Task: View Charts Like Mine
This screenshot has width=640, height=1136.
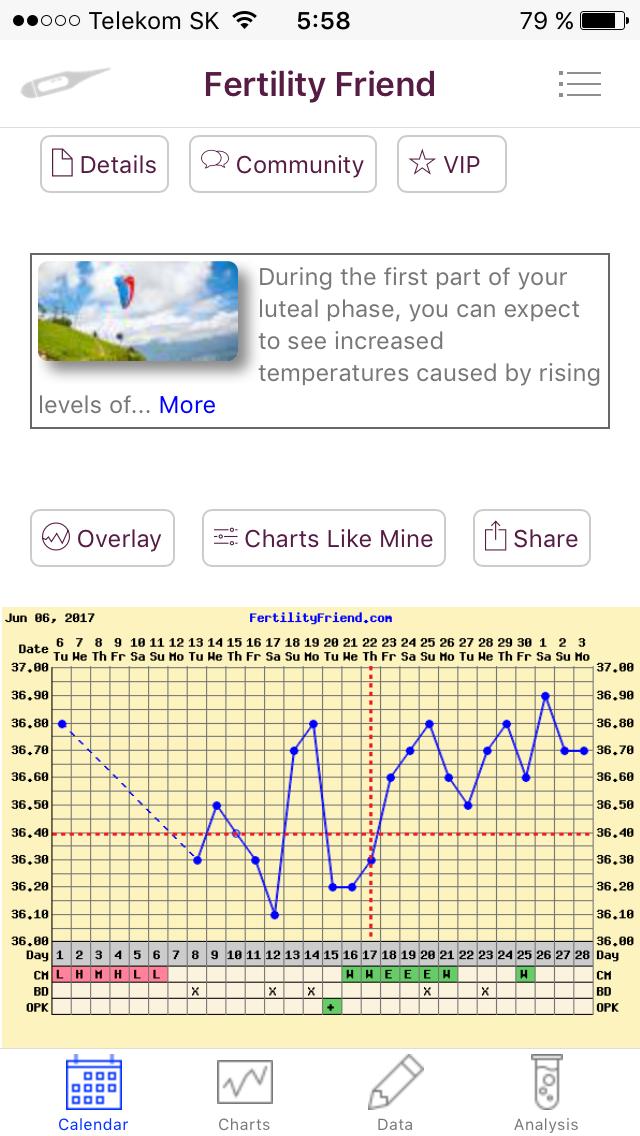Action: 324,538
